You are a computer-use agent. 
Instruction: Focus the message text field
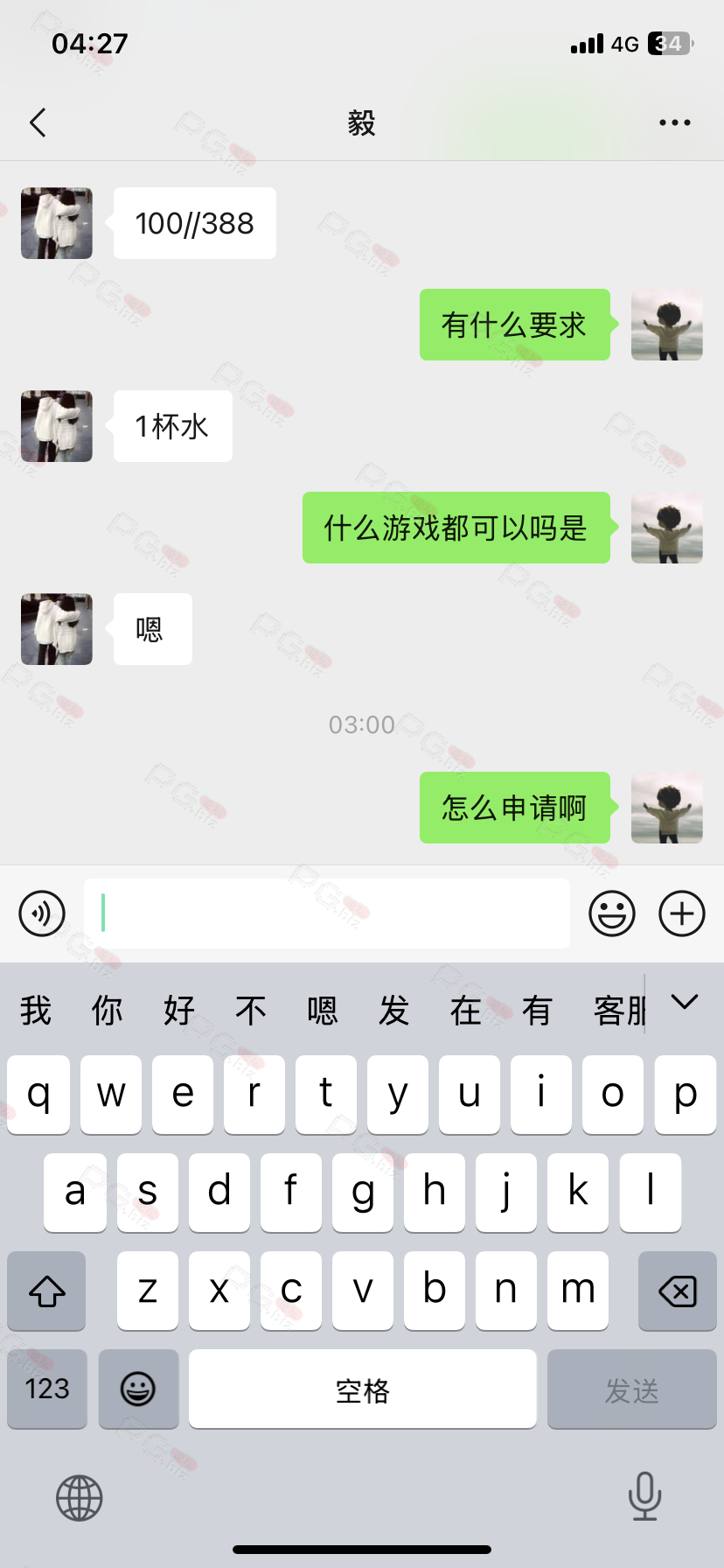[327, 913]
